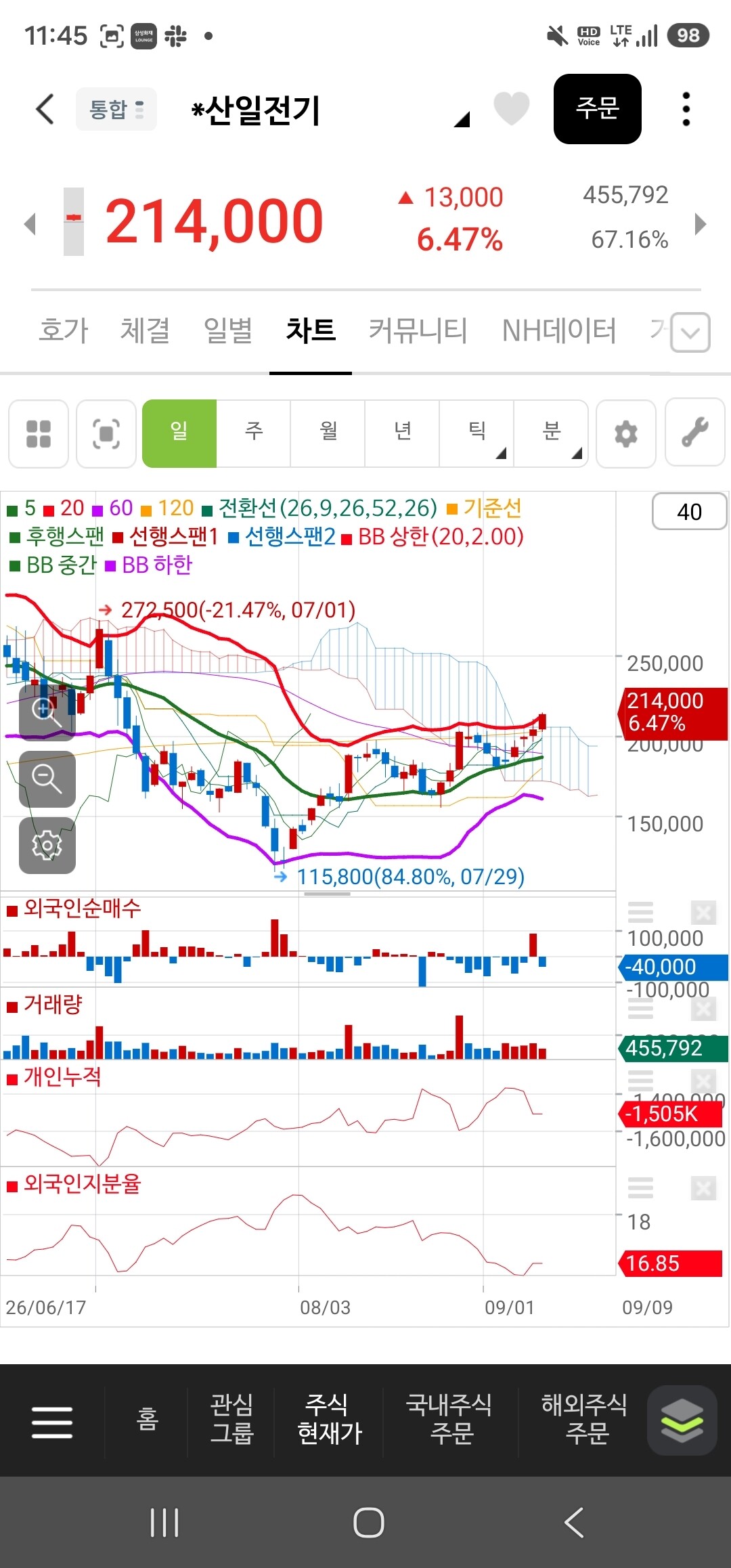Add 산일전기 to favorites with heart
731x1568 pixels.
pyautogui.click(x=511, y=109)
